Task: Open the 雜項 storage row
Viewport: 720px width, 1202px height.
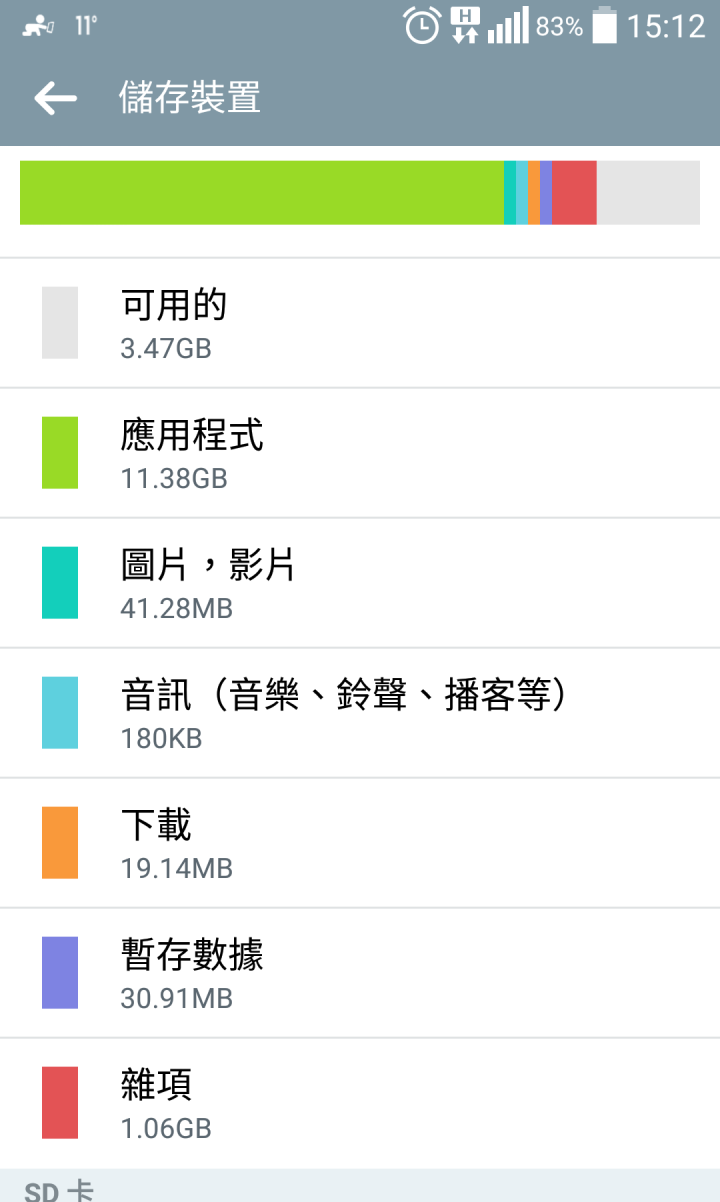Action: (360, 1103)
